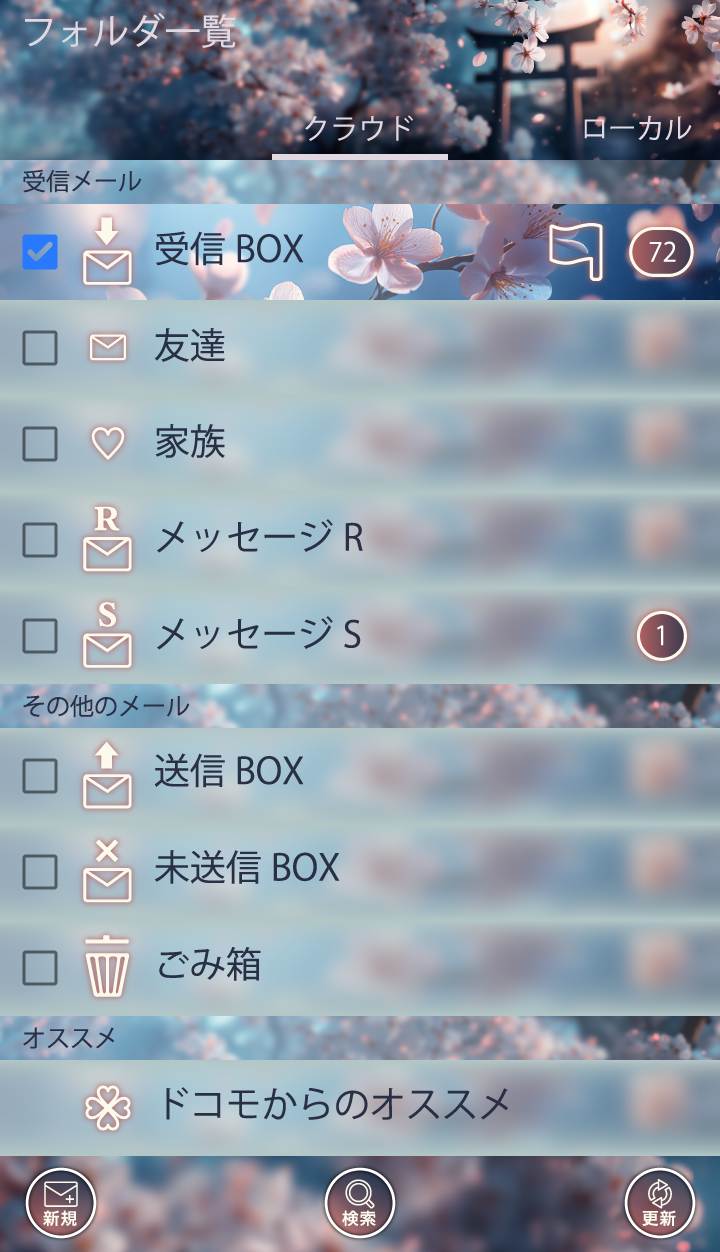Tick the 送信 BOX checkbox
The height and width of the screenshot is (1252, 720).
(40, 776)
